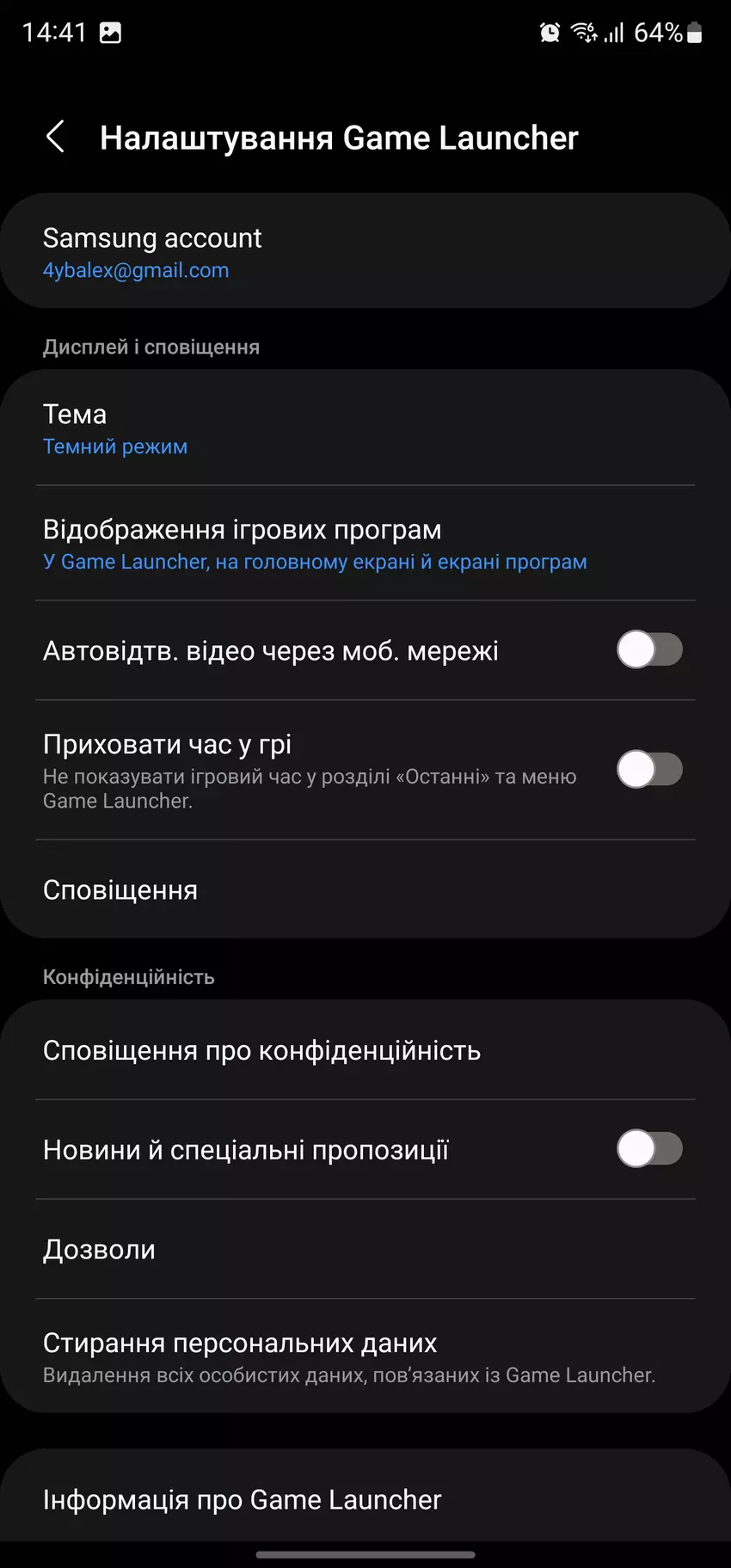This screenshot has width=731, height=1568.
Task: Open the Тема setting
Action: point(365,428)
